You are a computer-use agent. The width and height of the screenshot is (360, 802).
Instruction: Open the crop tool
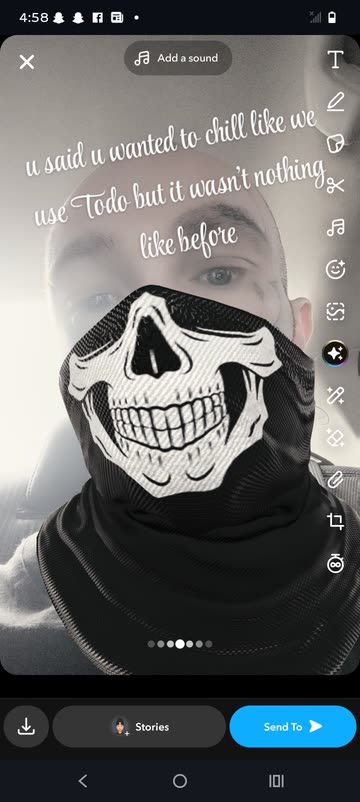pos(335,522)
